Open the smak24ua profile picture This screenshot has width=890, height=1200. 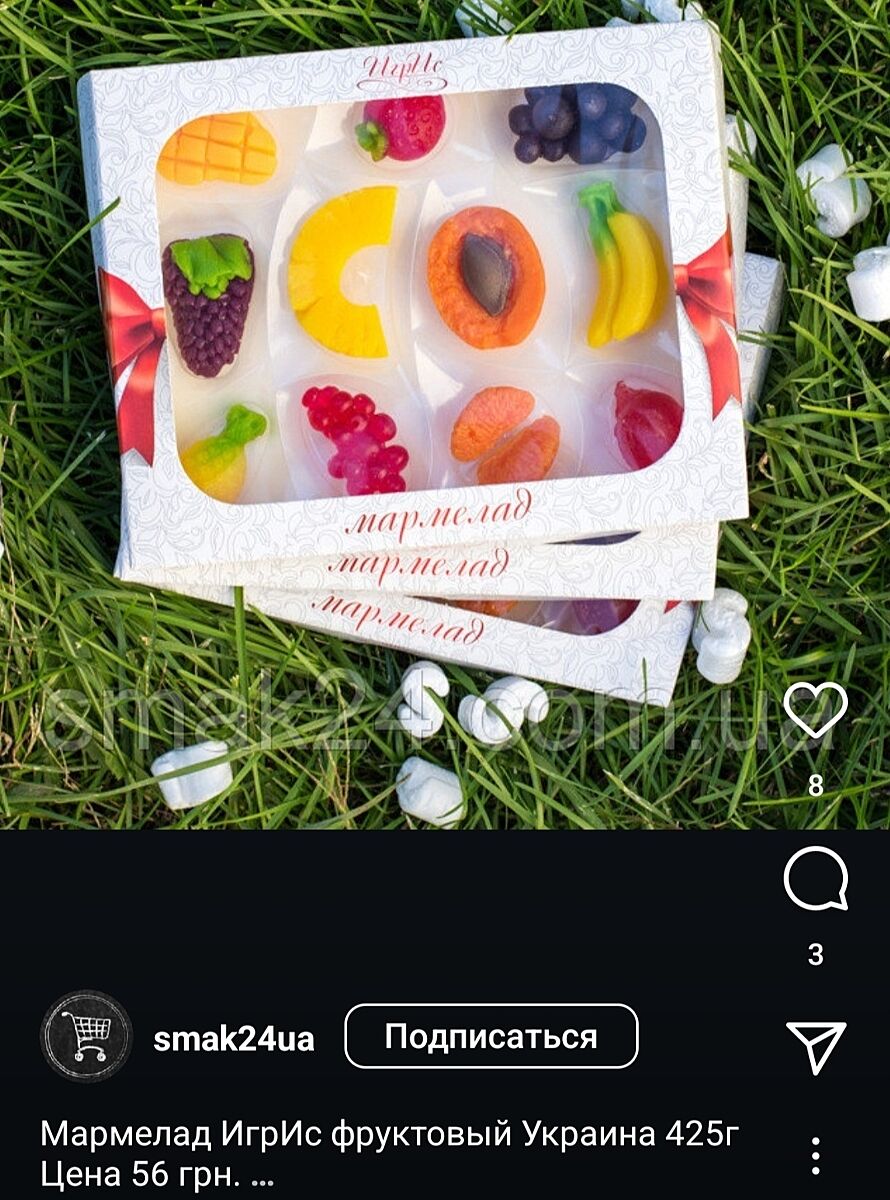tap(86, 1036)
